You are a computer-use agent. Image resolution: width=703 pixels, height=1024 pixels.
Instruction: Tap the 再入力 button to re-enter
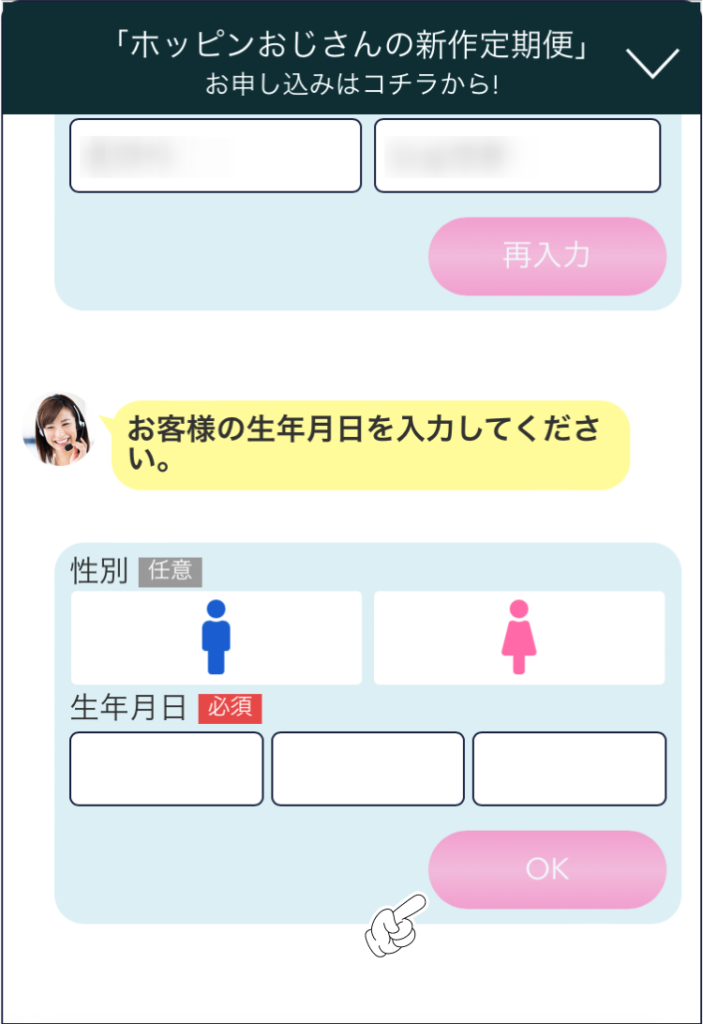pos(547,256)
